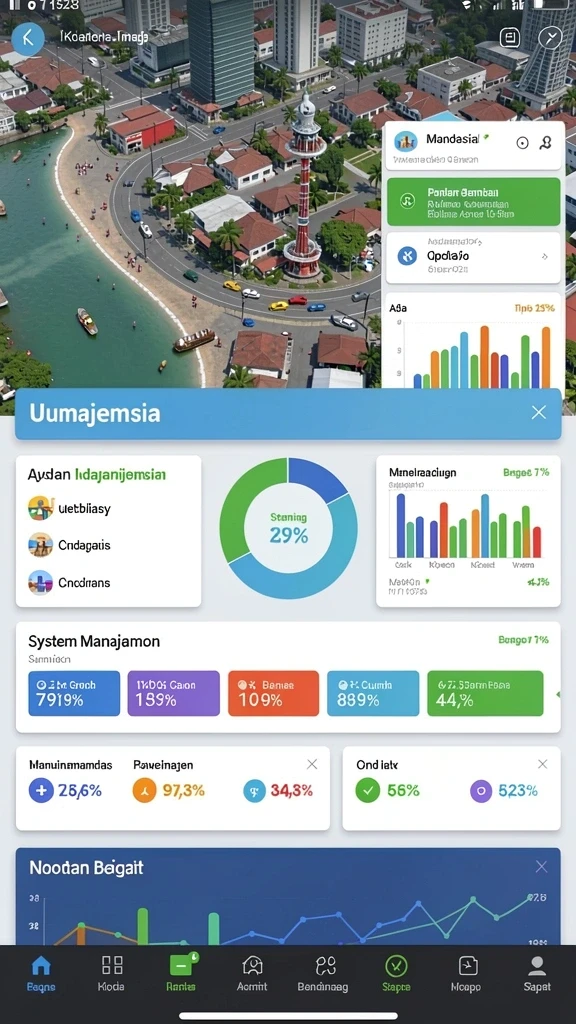Go back with the top-left arrow
This screenshot has width=576, height=1024.
28,38
